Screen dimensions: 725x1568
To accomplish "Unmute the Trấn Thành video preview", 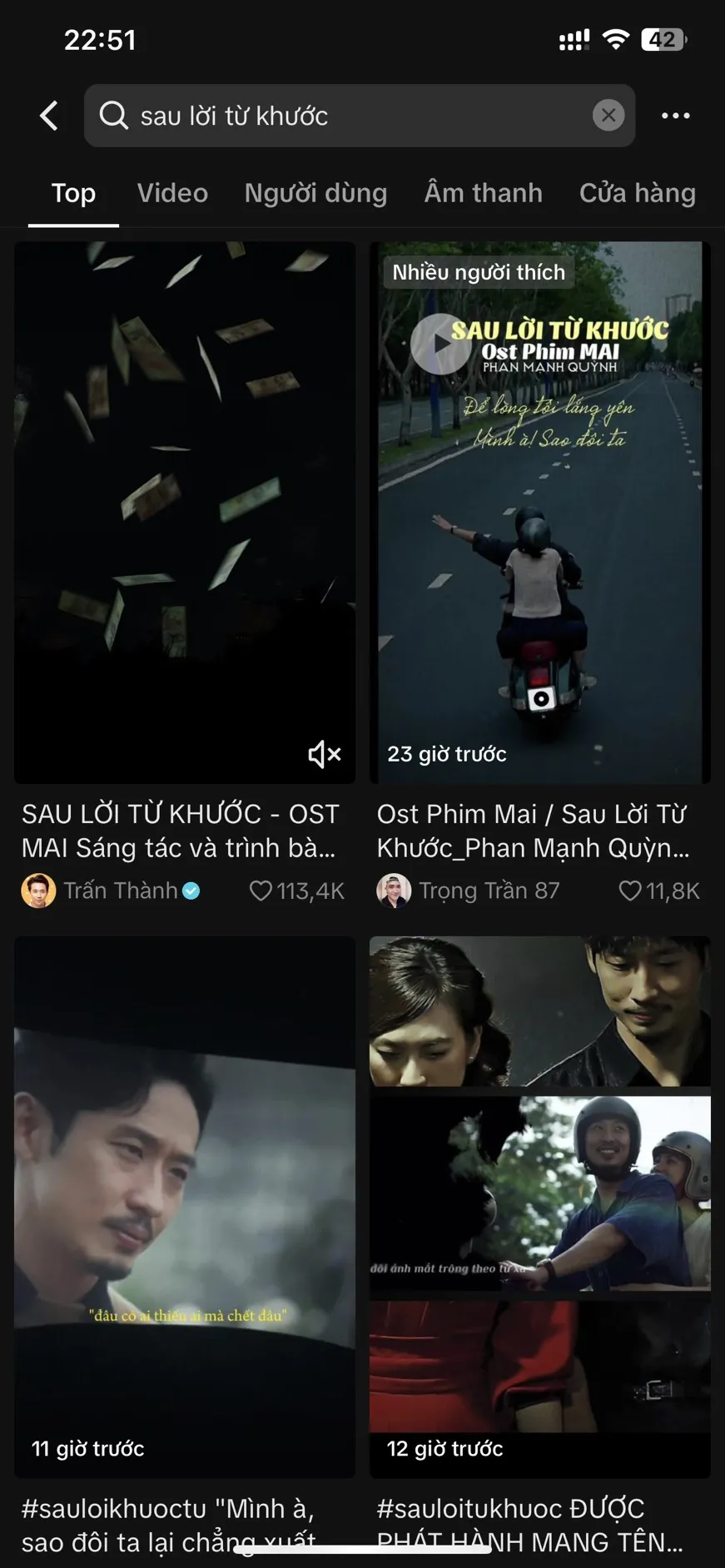I will coord(325,754).
